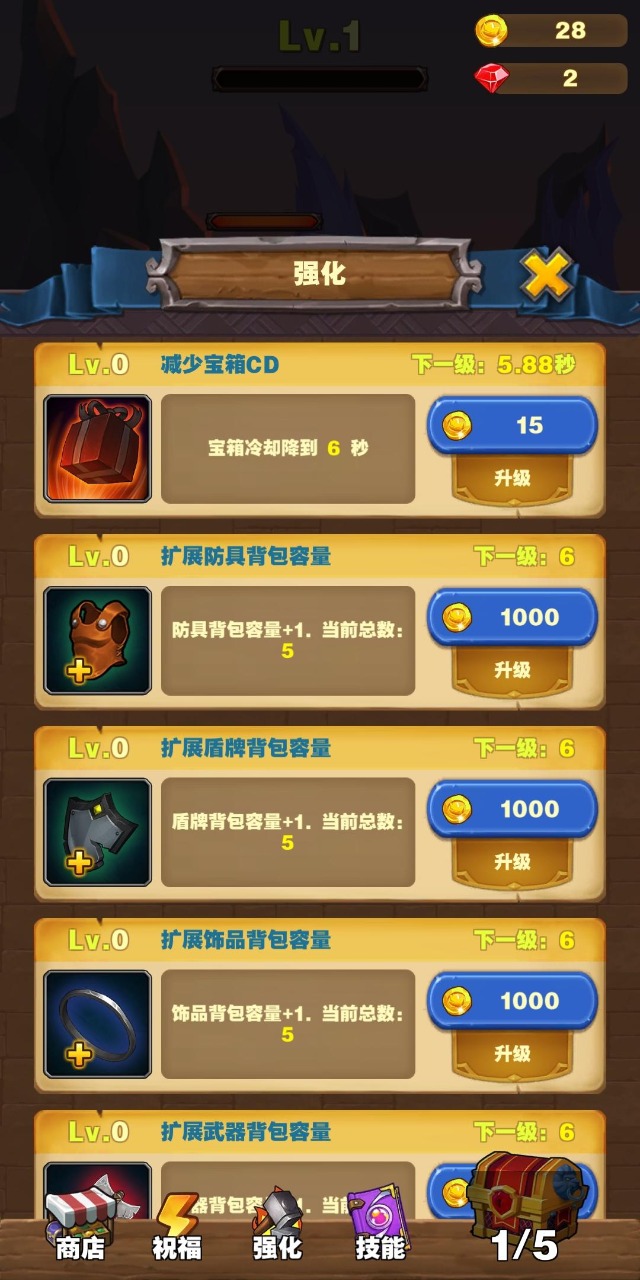The image size is (640, 1280).
Task: Open the treasure chest showing 1/5
Action: pyautogui.click(x=526, y=1205)
